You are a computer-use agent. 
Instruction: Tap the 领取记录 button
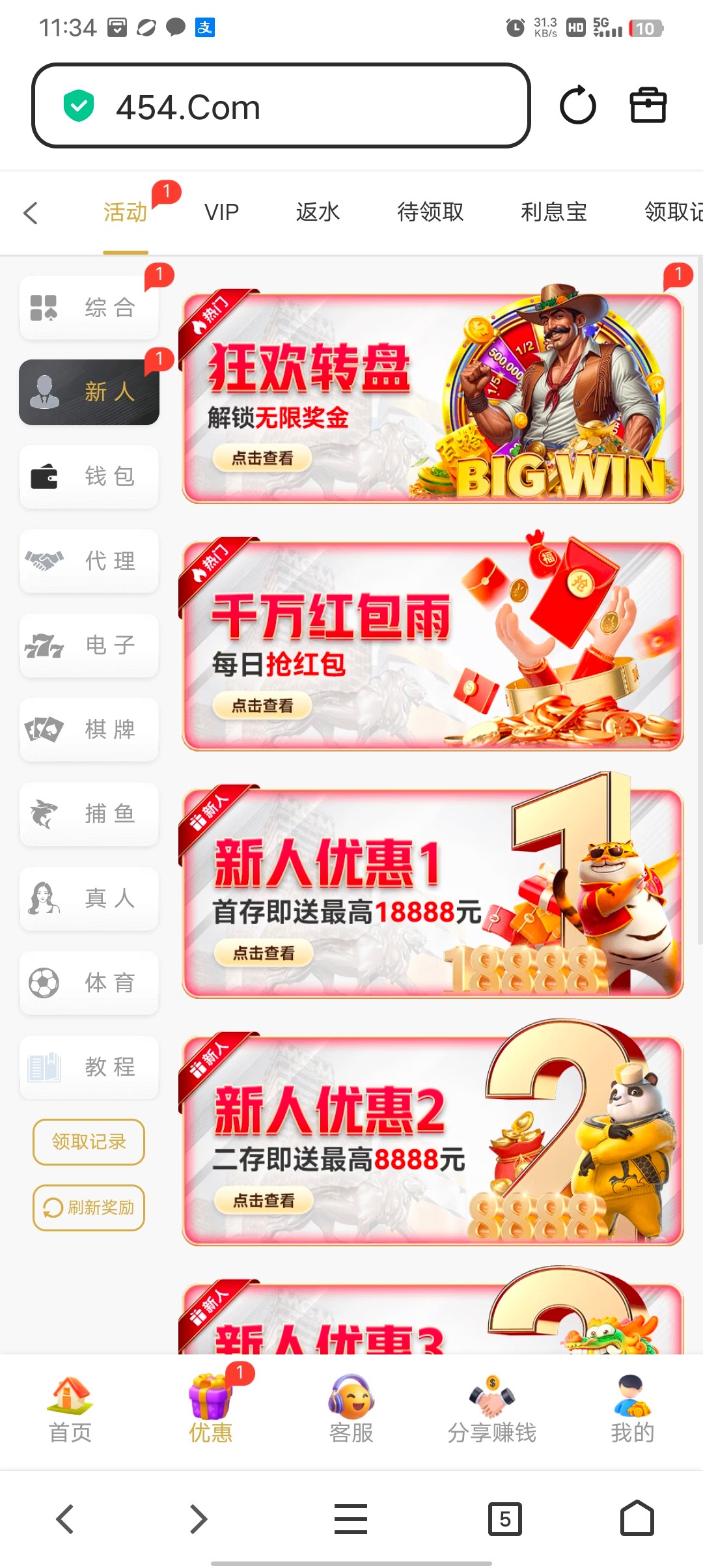point(89,1141)
